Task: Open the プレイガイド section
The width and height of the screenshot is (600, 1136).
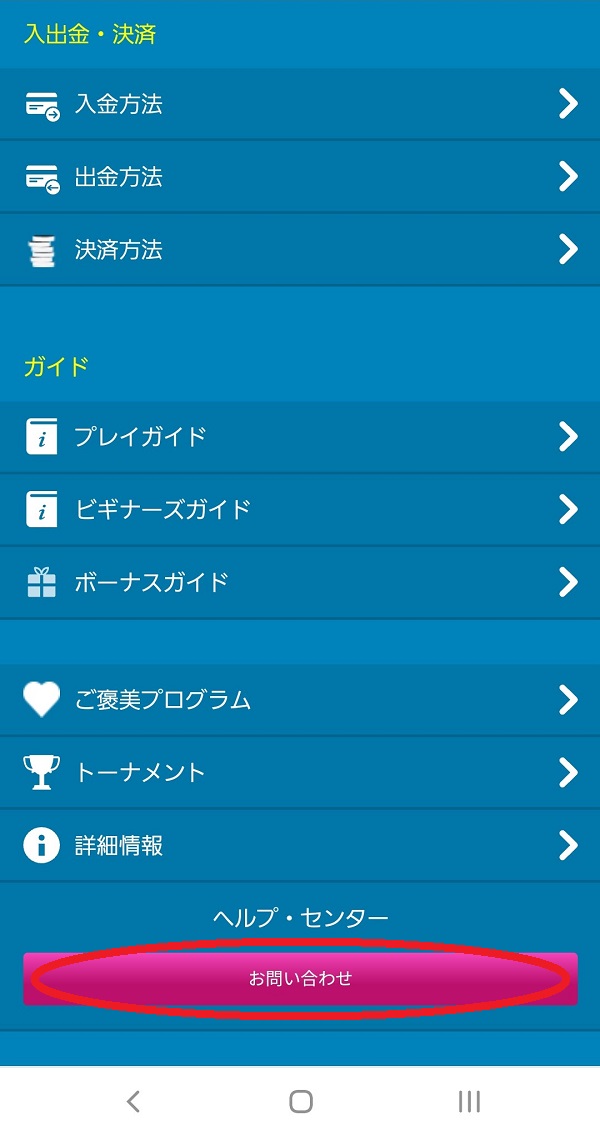Action: pos(300,437)
